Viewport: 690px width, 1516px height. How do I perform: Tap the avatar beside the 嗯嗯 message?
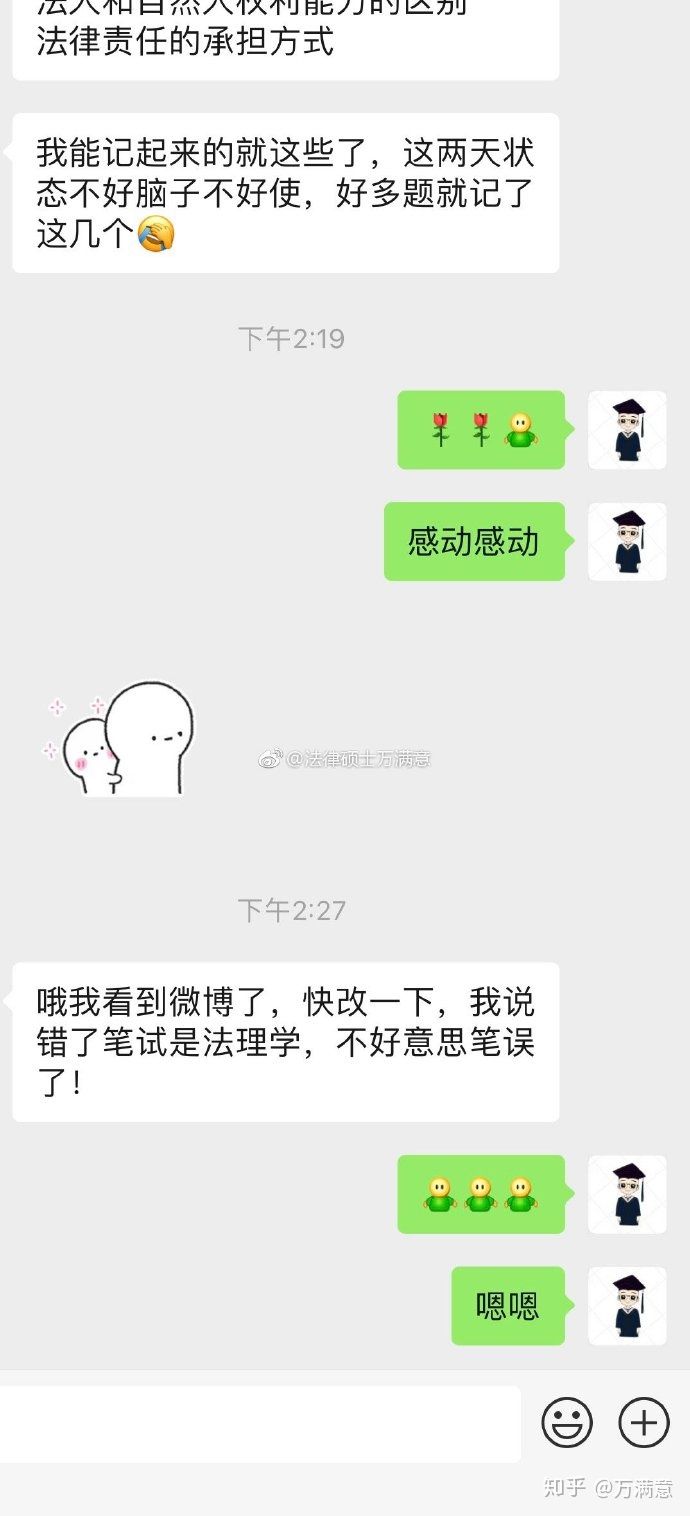click(x=627, y=1306)
